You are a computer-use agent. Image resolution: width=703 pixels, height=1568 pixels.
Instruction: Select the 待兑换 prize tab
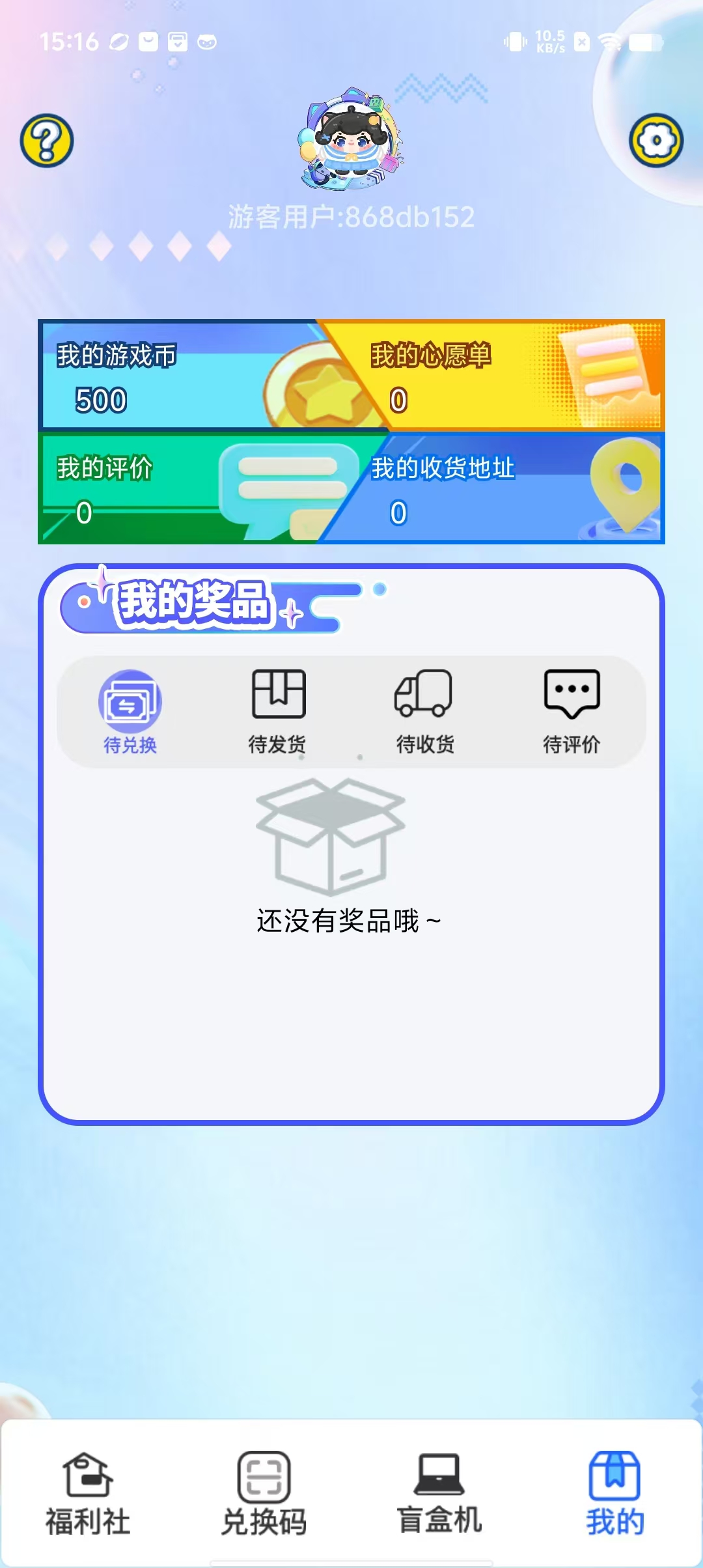[x=130, y=712]
